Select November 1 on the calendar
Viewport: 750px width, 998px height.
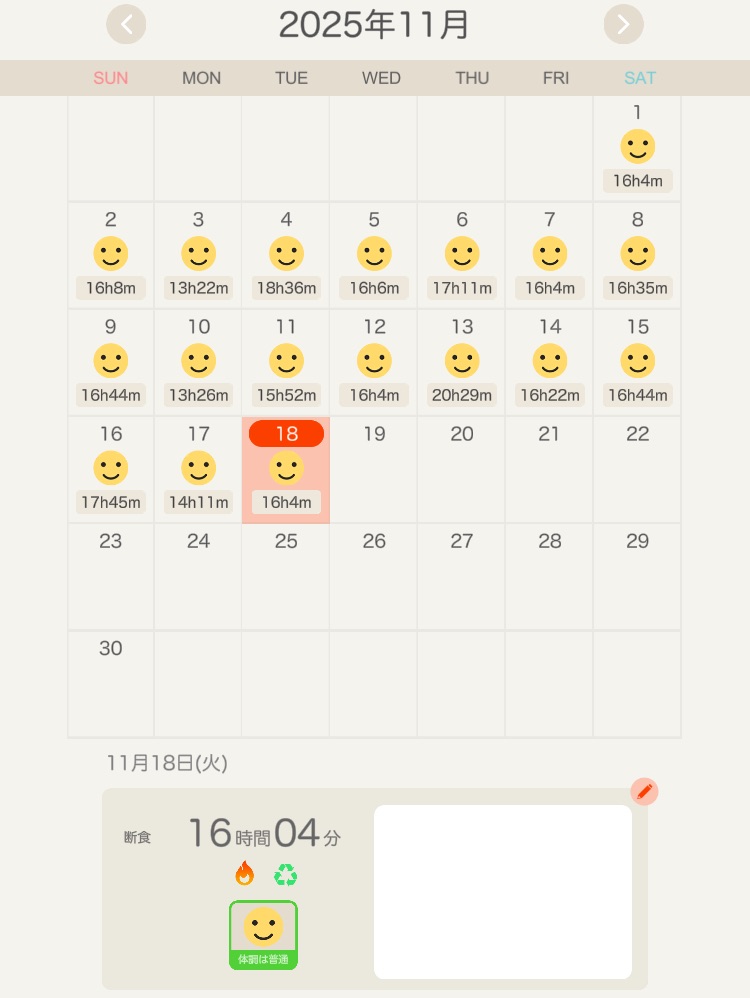637,149
